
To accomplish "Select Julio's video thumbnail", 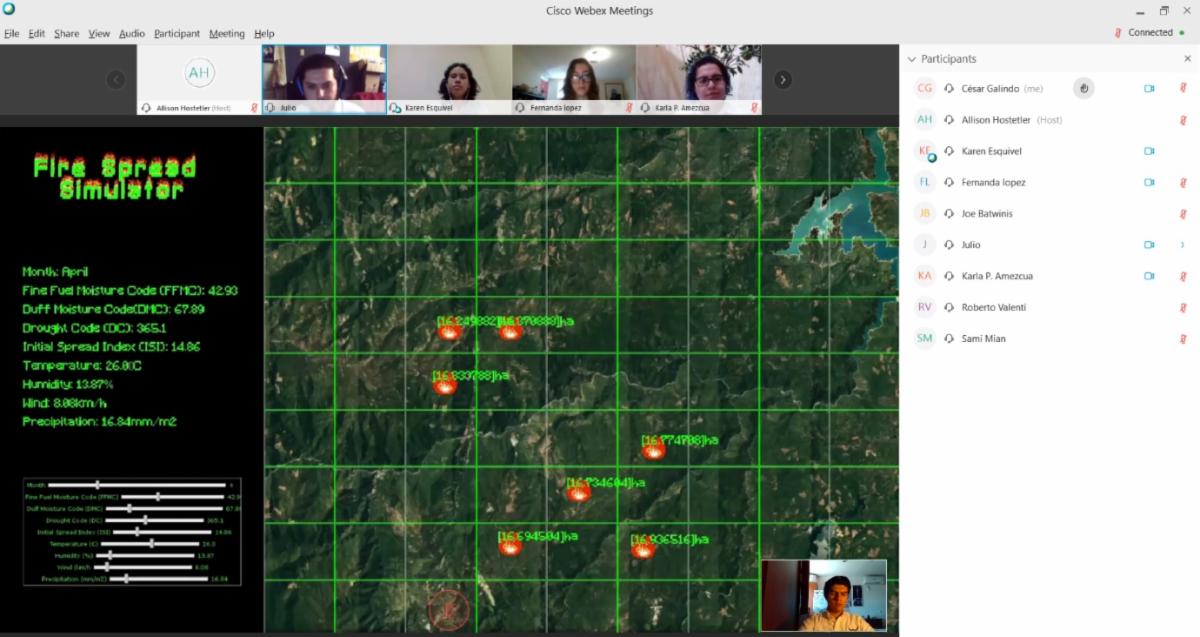I will click(324, 79).
